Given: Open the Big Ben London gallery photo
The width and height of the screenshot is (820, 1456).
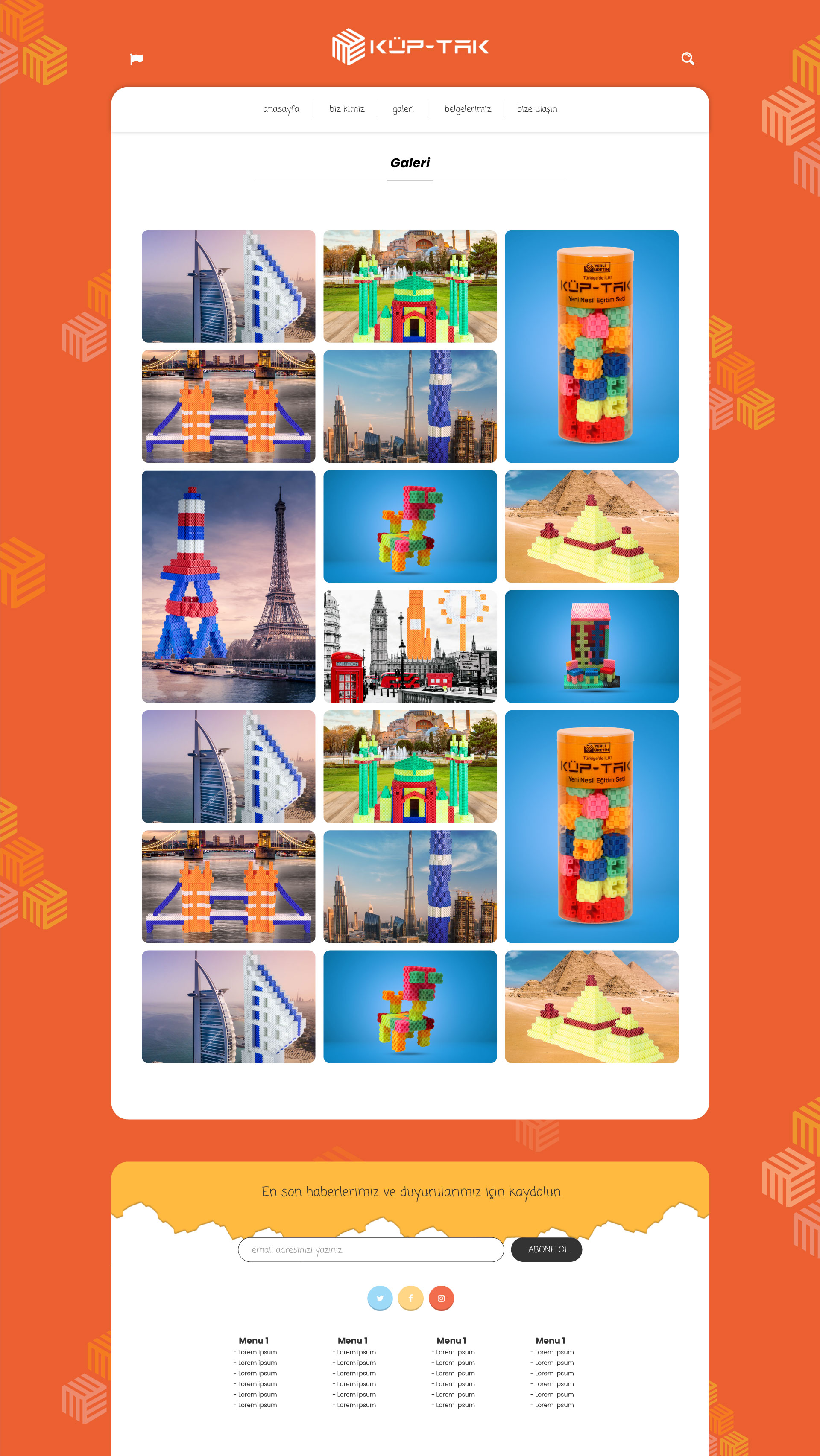Looking at the screenshot, I should pyautogui.click(x=410, y=646).
